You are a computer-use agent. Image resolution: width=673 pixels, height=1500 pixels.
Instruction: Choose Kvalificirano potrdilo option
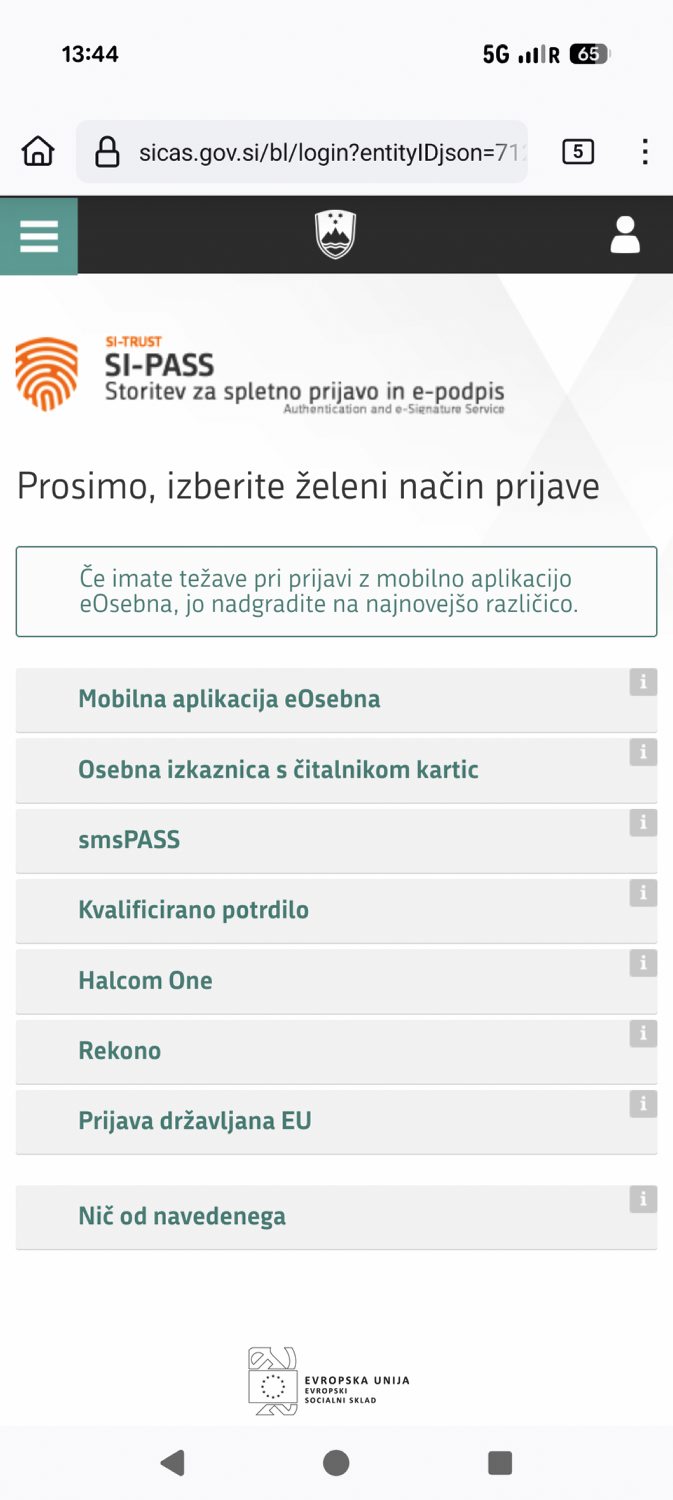pyautogui.click(x=336, y=911)
